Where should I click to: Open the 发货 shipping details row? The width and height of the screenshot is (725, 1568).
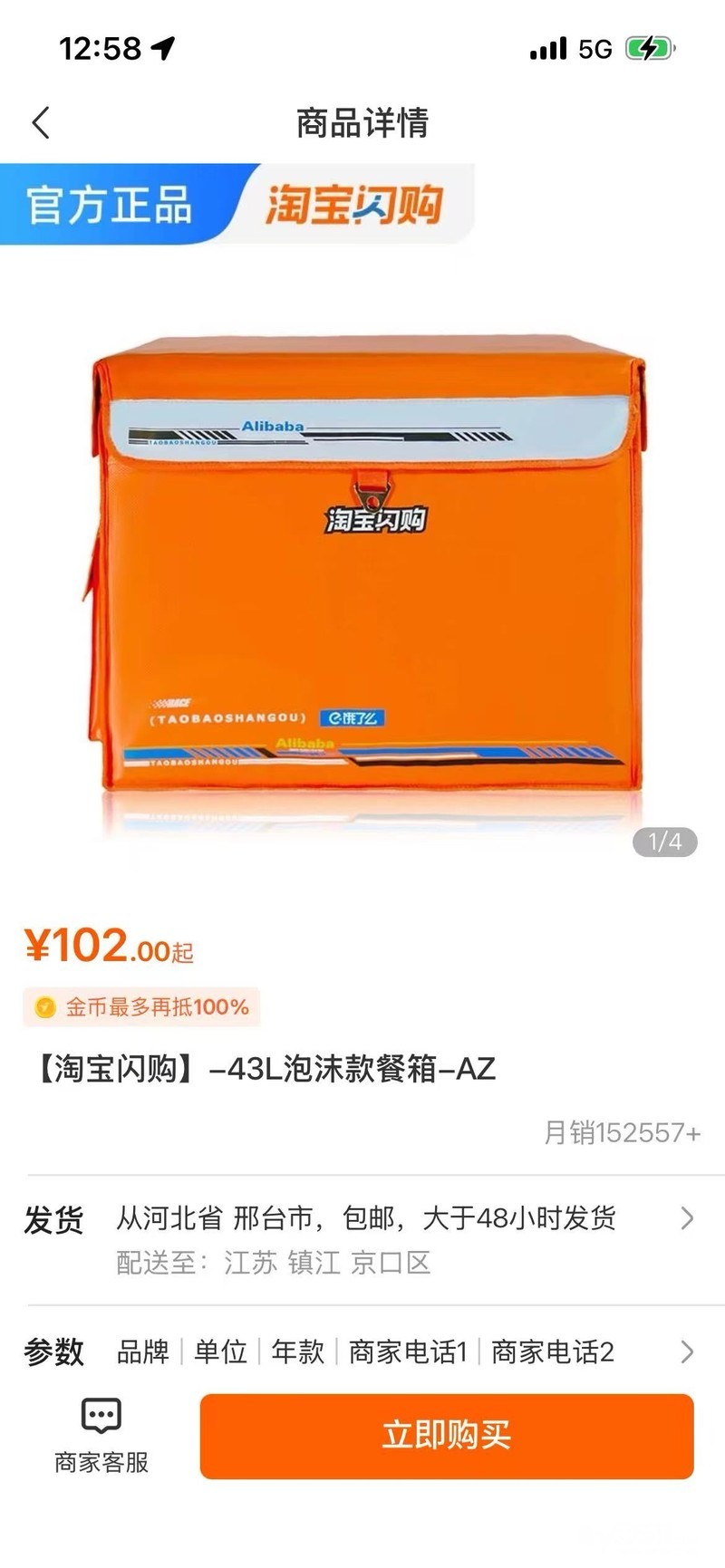tap(362, 1238)
